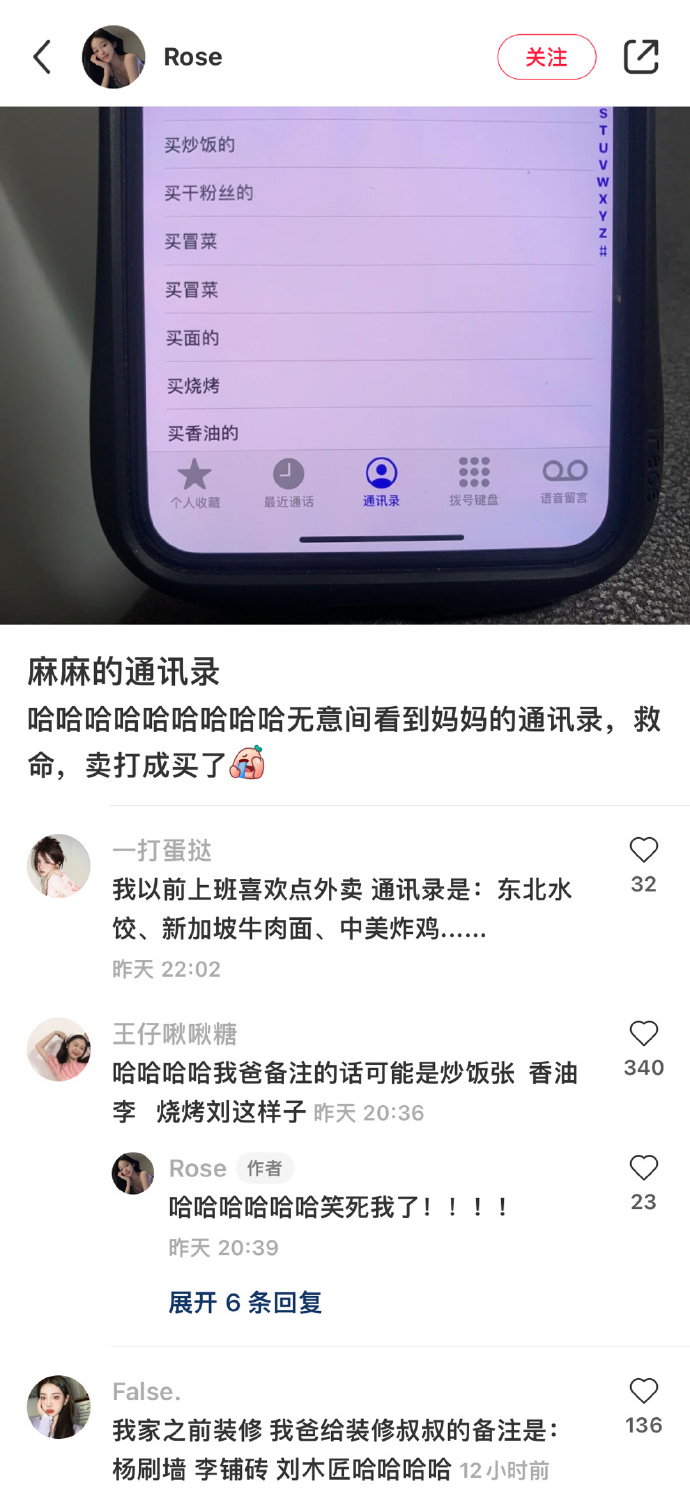Like the comment by False.
The image size is (690, 1505).
point(643,1391)
